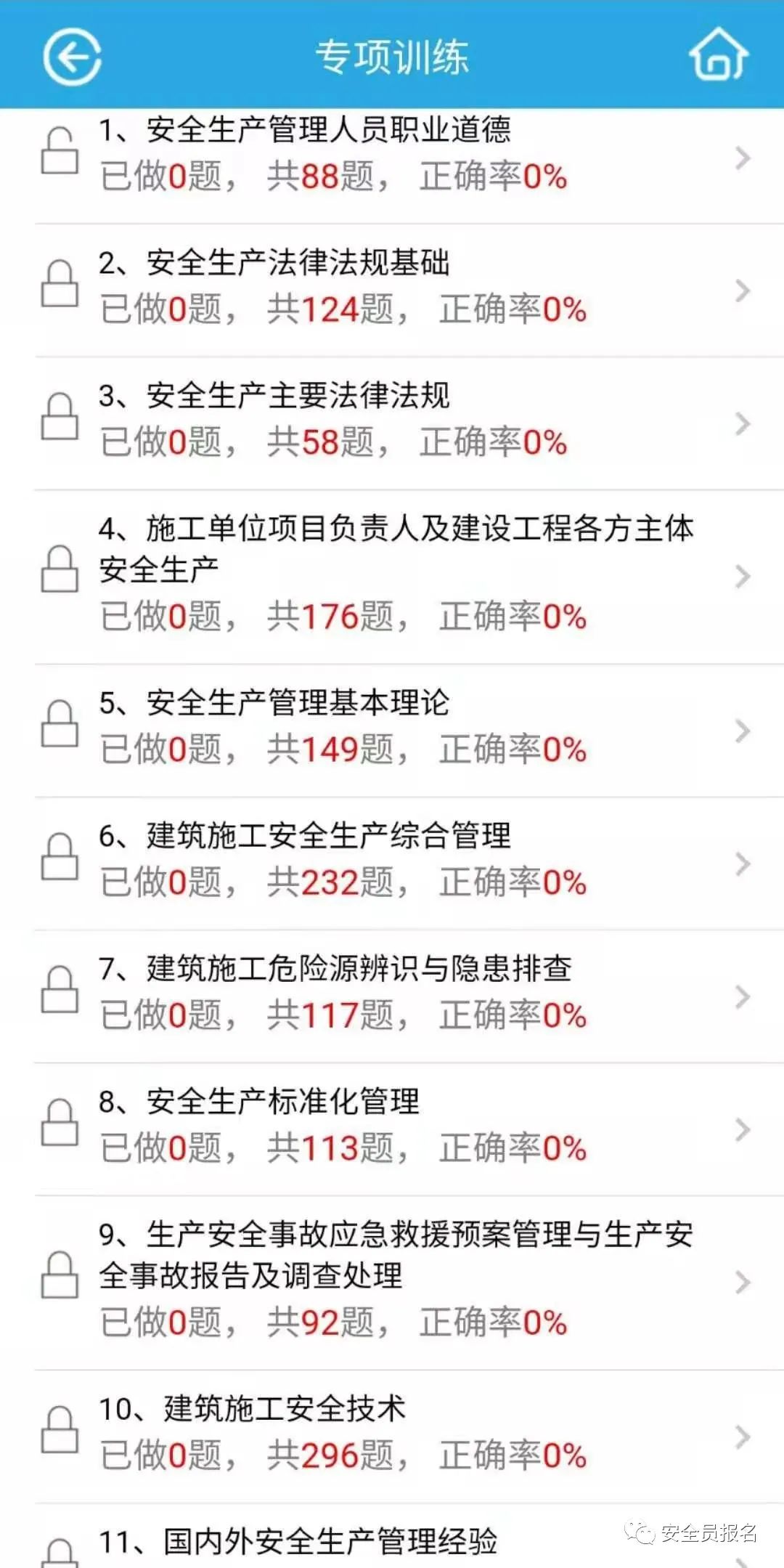Open 安全生产标准化管理 questions
The image size is (784, 1568).
point(392,1129)
